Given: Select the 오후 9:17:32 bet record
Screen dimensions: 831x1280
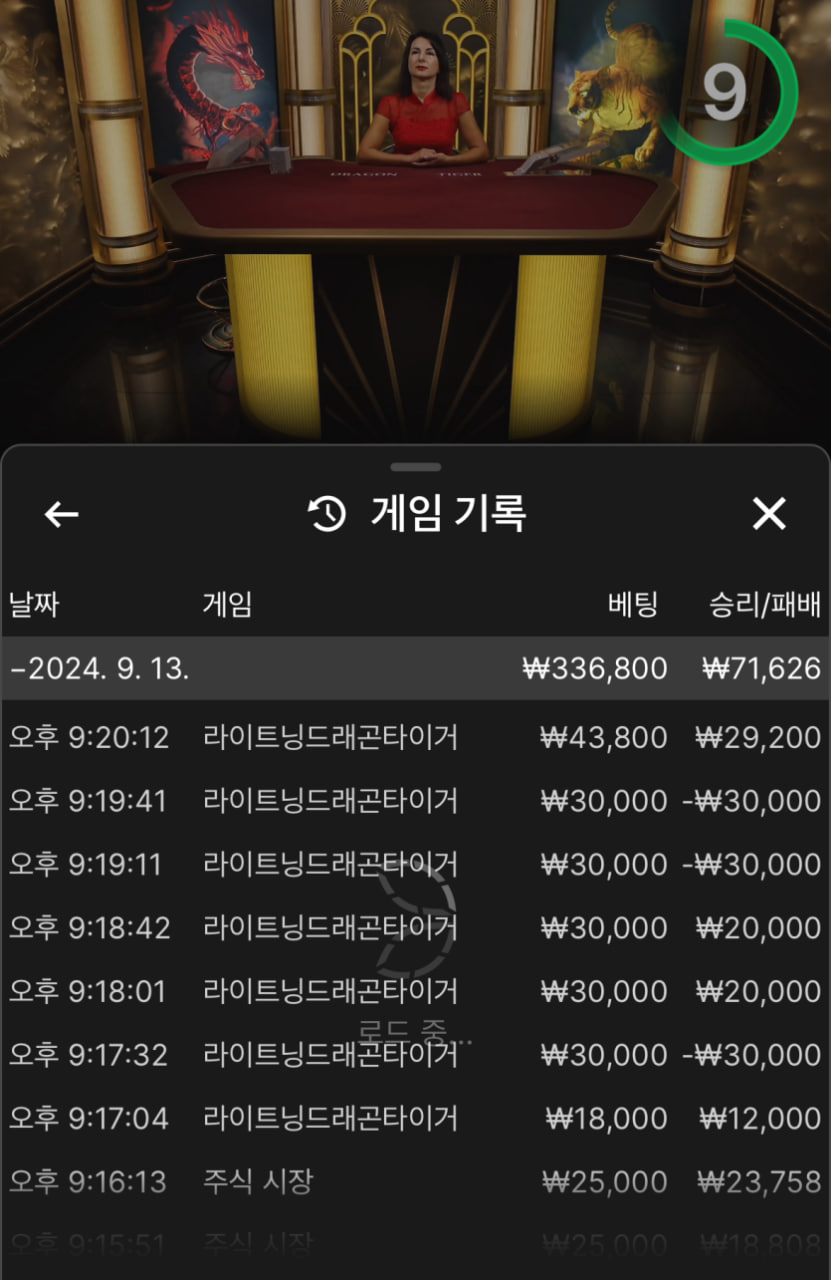Looking at the screenshot, I should (415, 1054).
